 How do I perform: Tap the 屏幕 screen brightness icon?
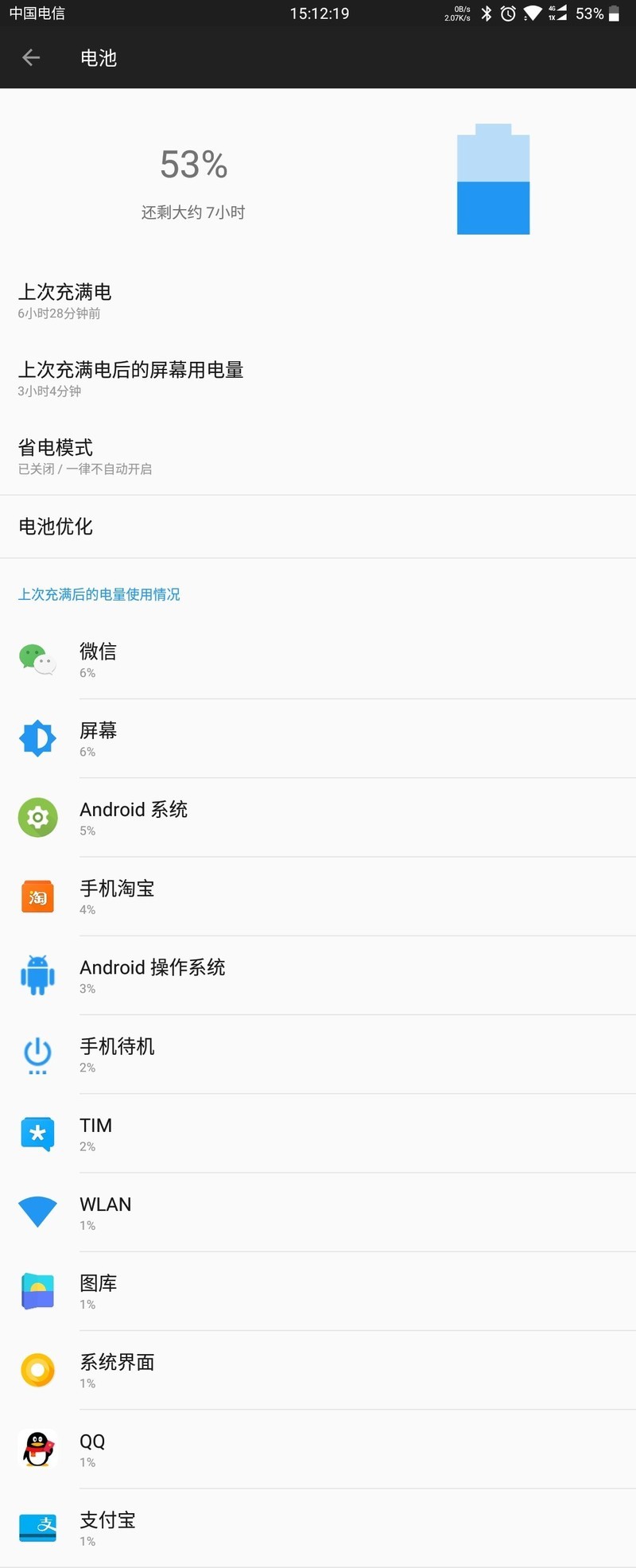coord(37,738)
